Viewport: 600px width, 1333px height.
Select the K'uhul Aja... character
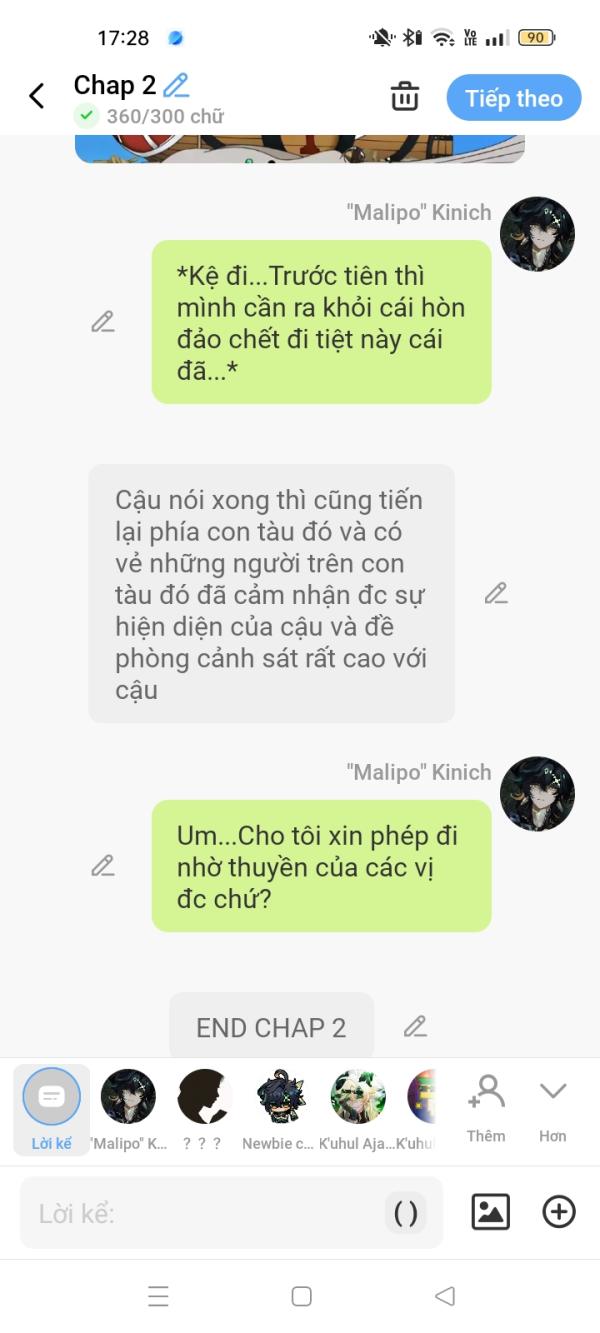click(358, 1110)
